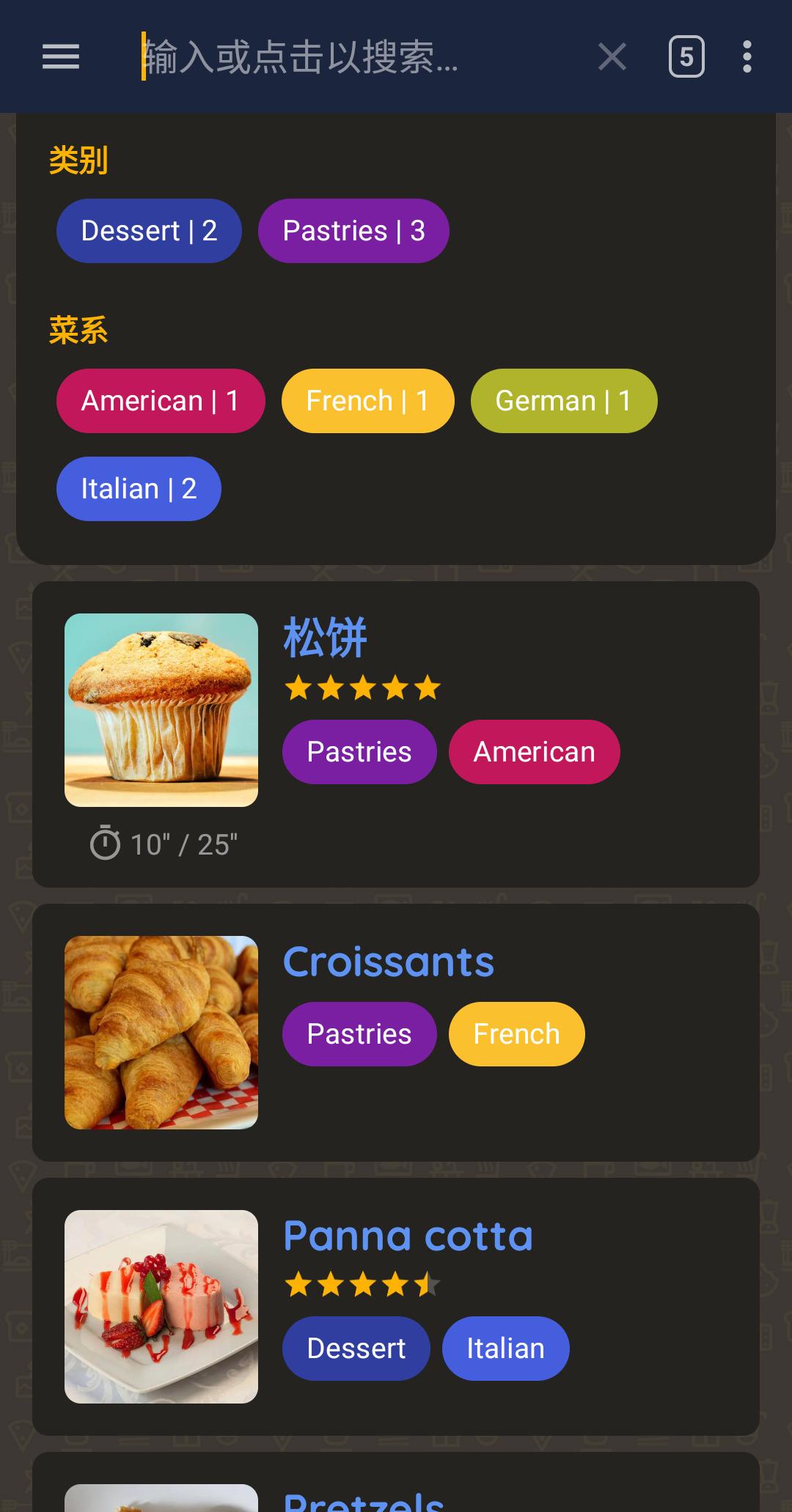
Task: Choose the Italian | 2 cuisine chip
Action: click(x=139, y=489)
